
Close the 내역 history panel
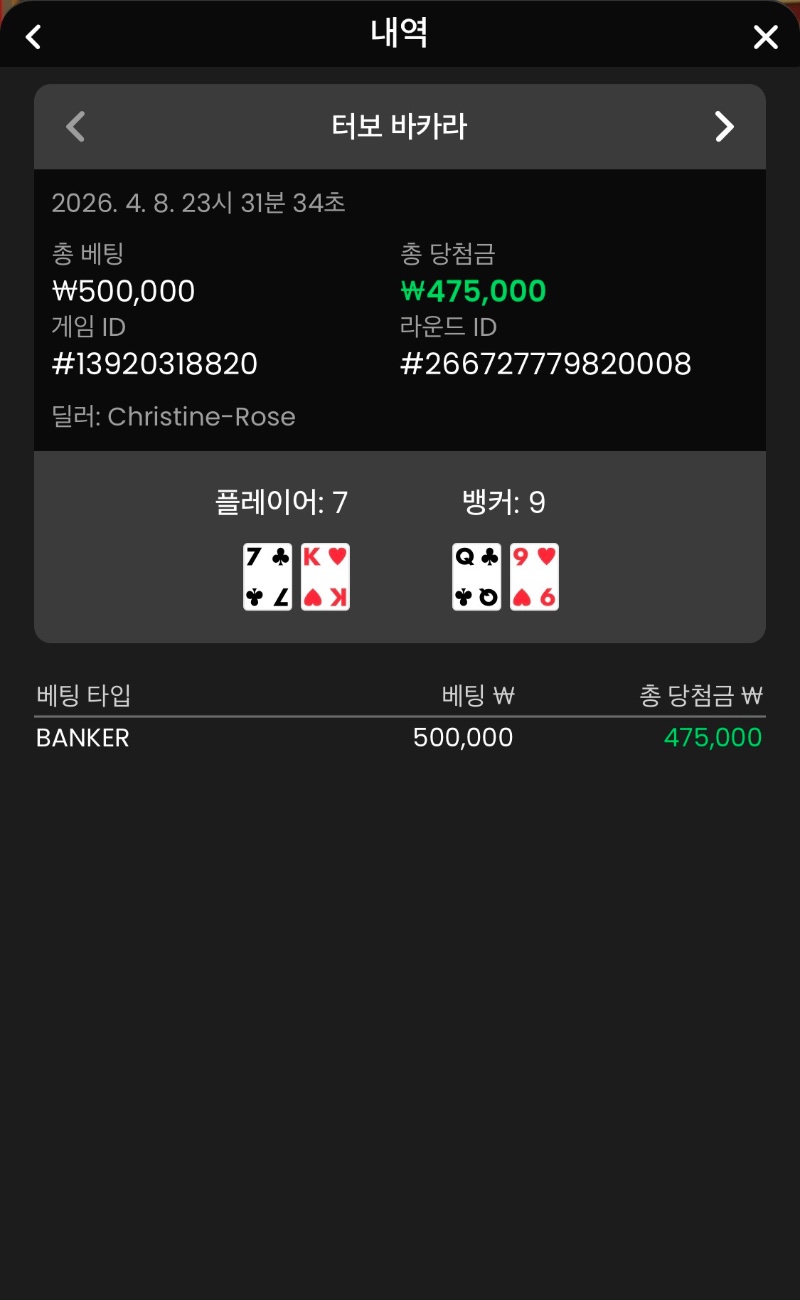coord(765,37)
